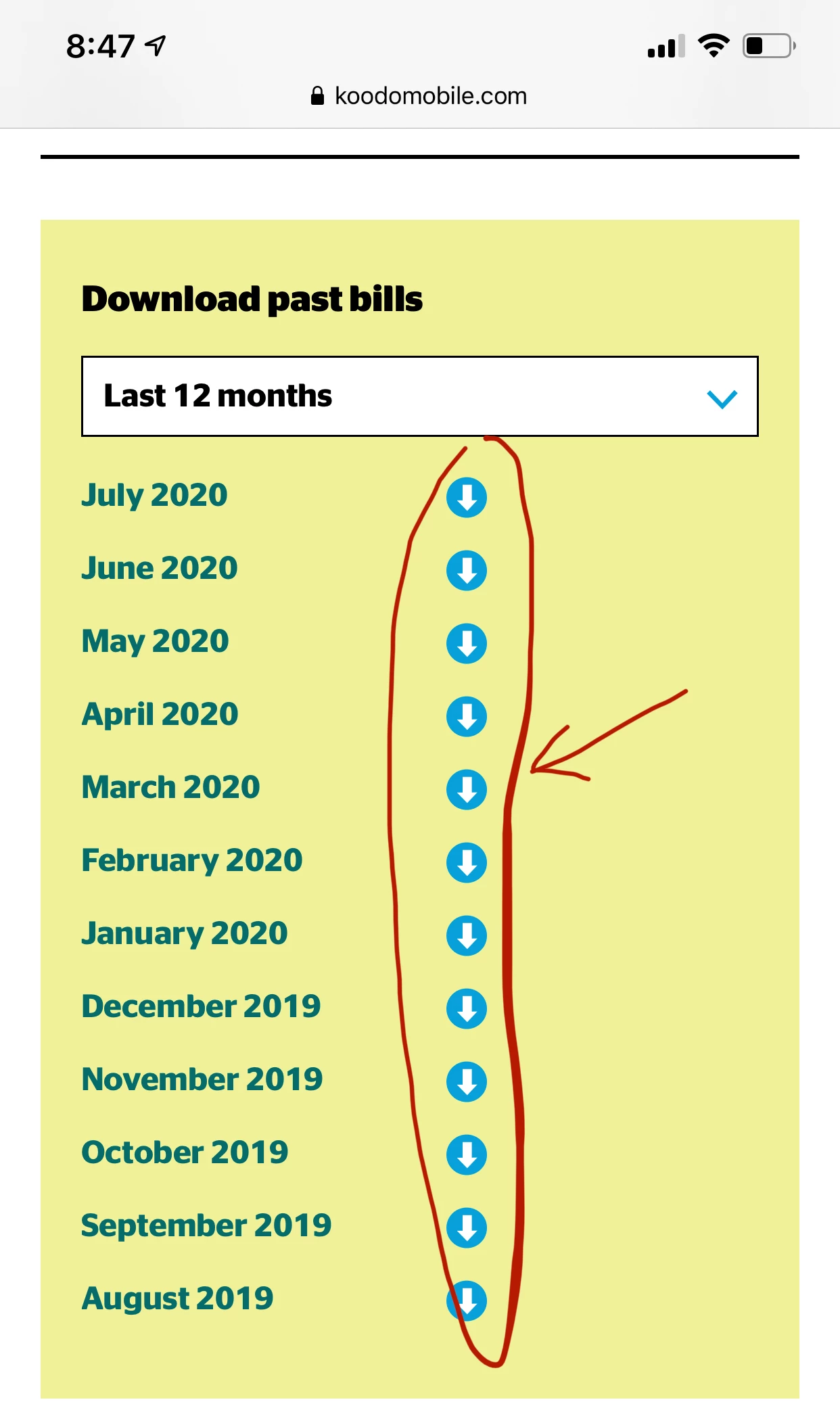This screenshot has height=1406, width=840.
Task: Download the February 2020 bill
Action: pos(467,863)
